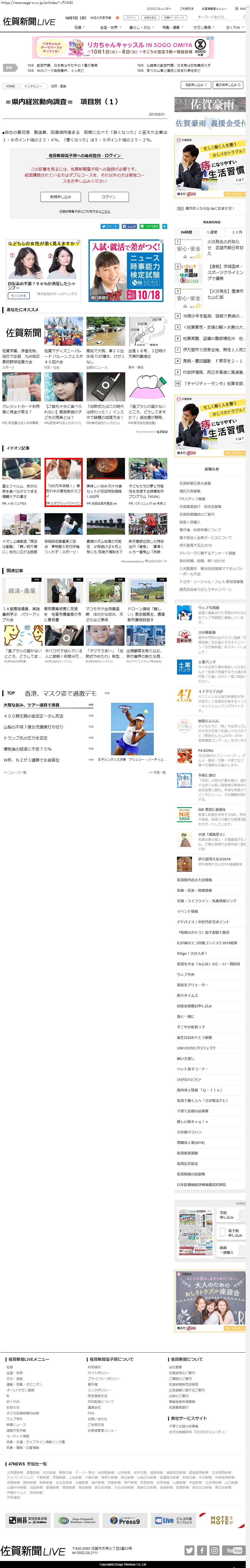Tap the ログイン button in the login box
The height and width of the screenshot is (1568, 250).
tap(108, 197)
